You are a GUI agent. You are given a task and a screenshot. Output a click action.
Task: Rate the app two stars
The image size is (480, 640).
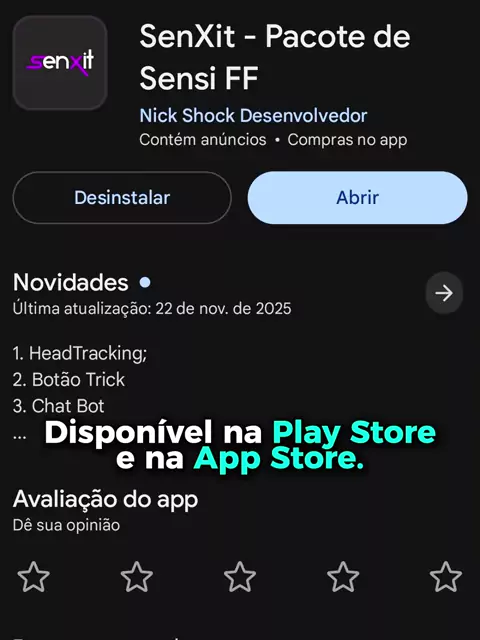pos(137,576)
